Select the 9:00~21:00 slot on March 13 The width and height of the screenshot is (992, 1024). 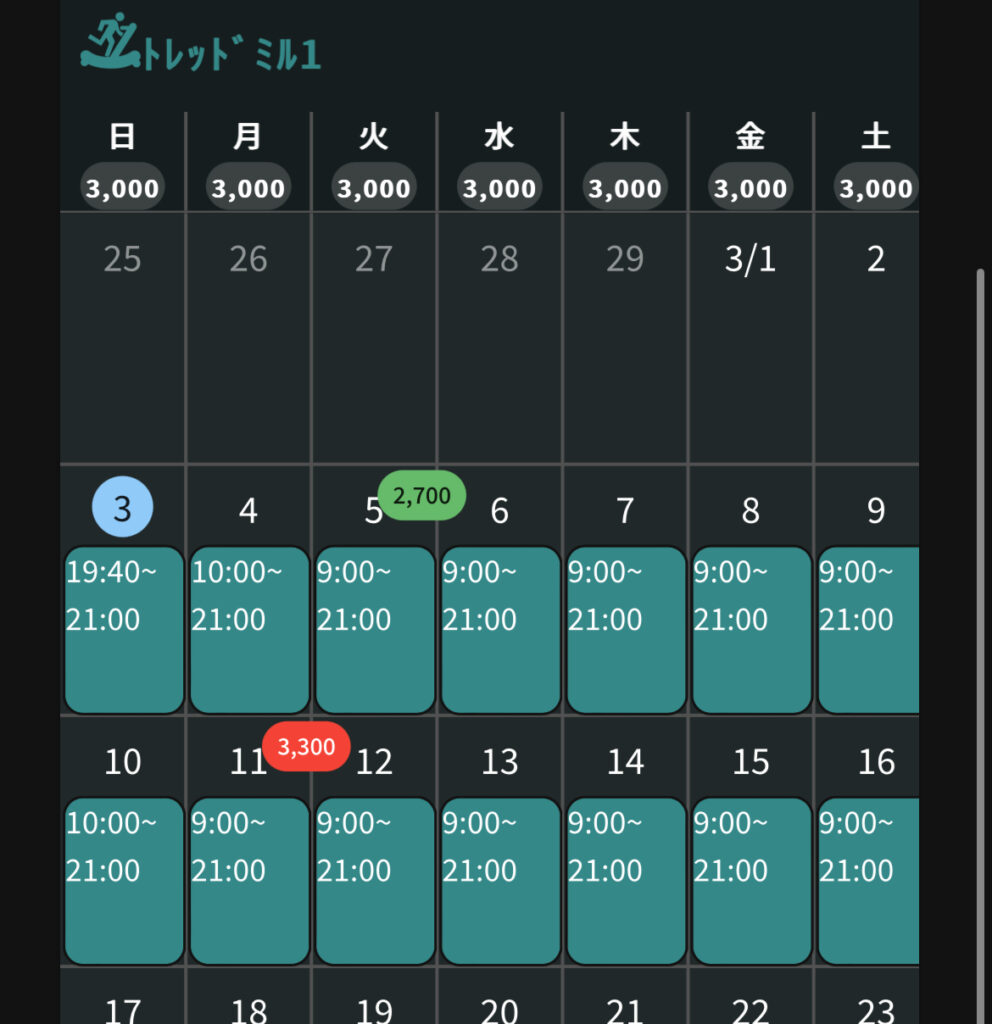500,881
